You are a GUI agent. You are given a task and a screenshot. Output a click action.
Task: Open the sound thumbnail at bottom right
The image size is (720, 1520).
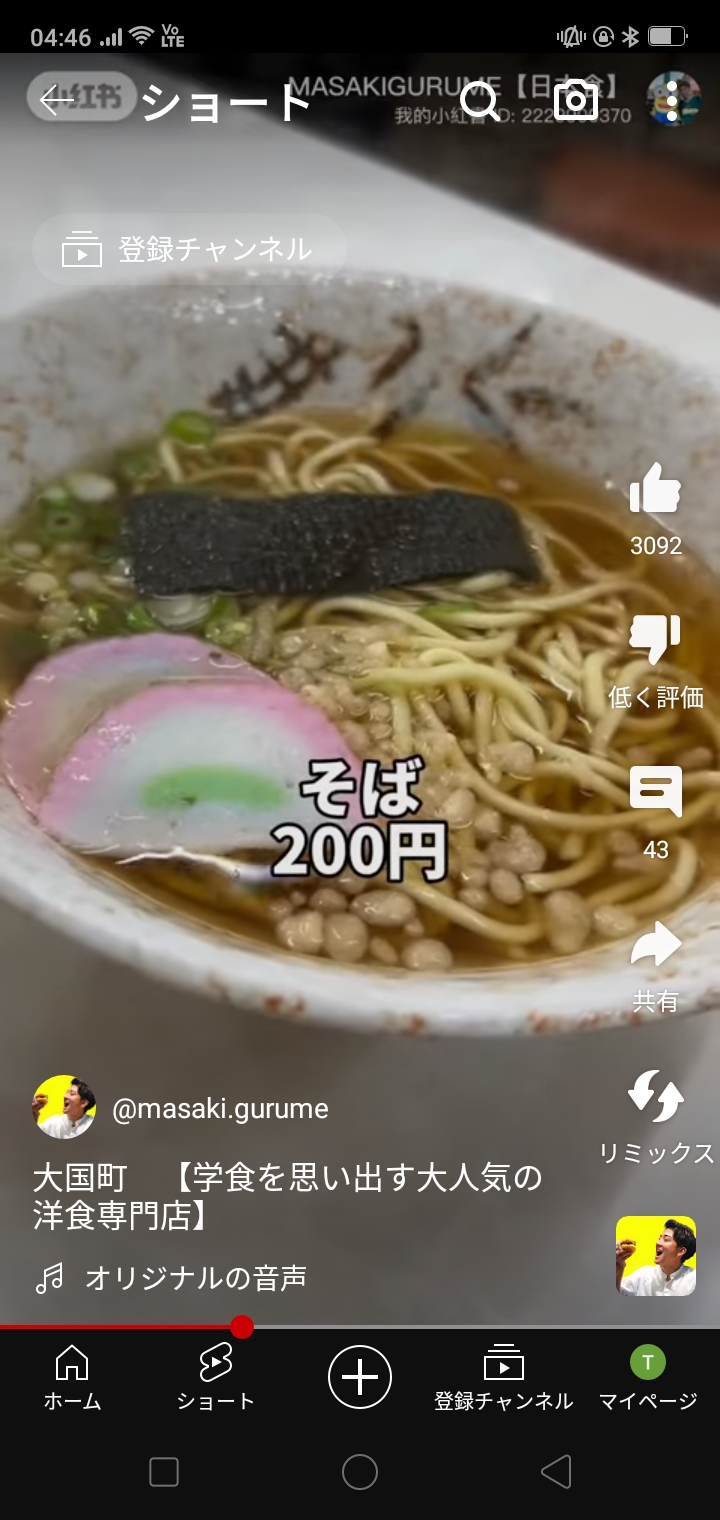(655, 1256)
